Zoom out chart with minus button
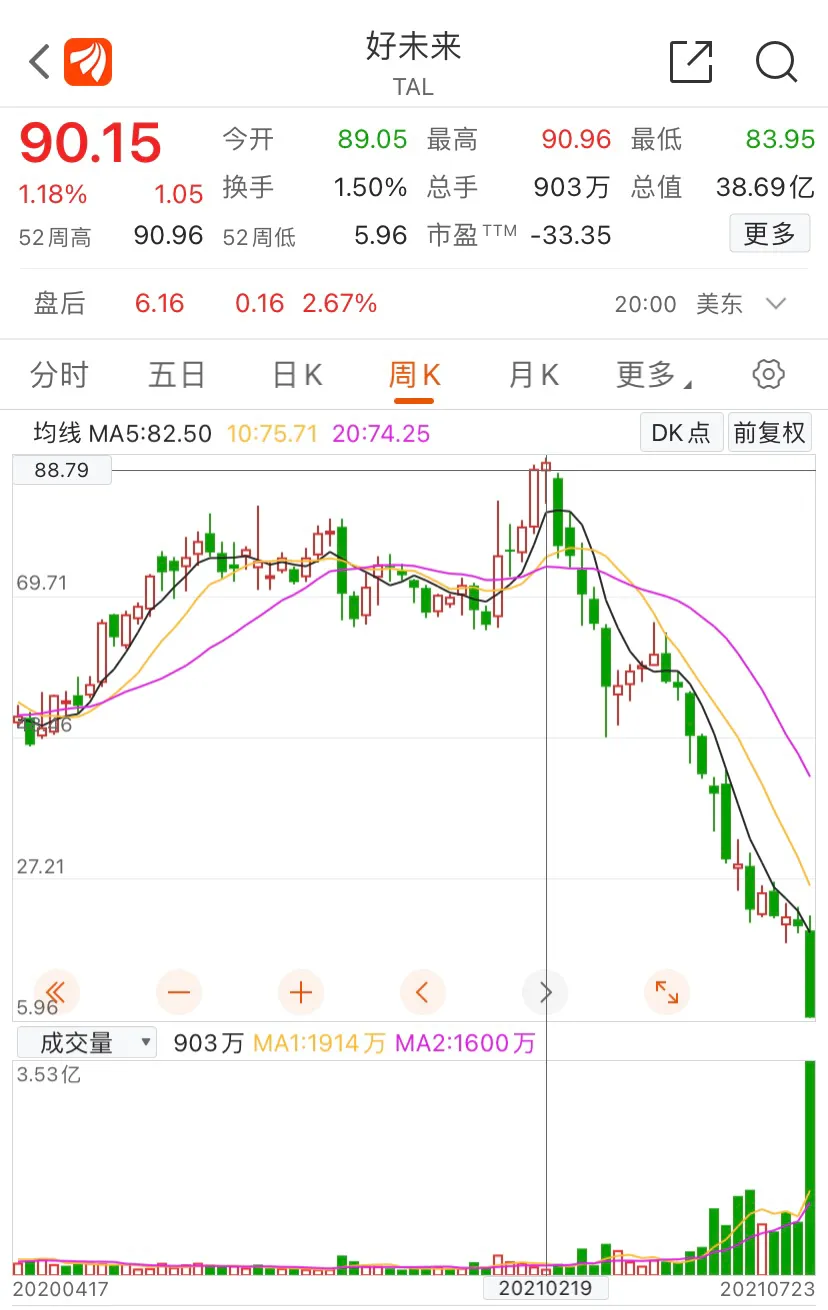Viewport: 828px width, 1310px height. (179, 993)
